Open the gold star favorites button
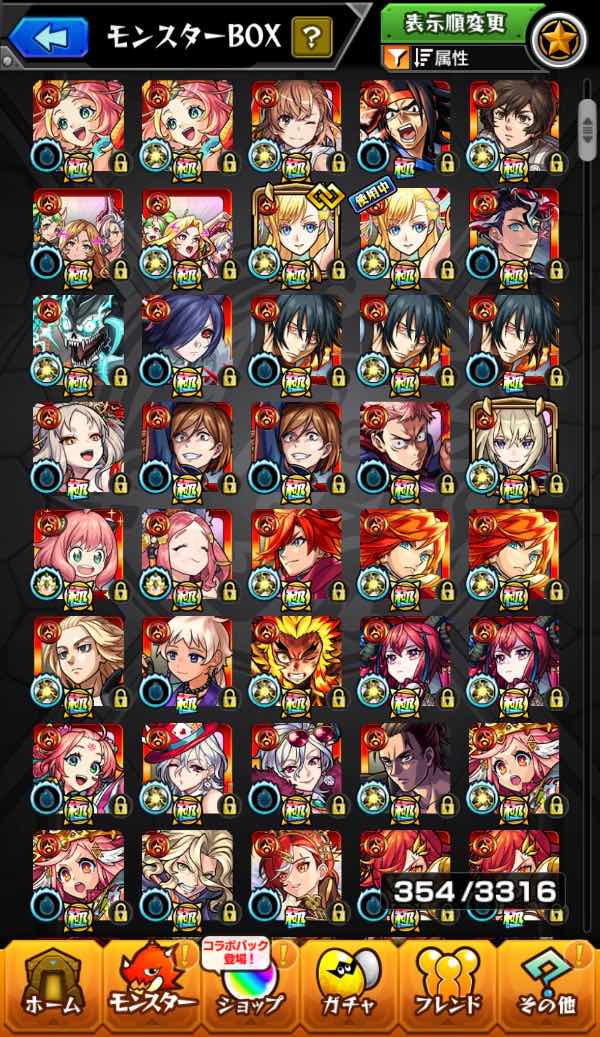Screen dimensions: 600x1037 (x=558, y=40)
